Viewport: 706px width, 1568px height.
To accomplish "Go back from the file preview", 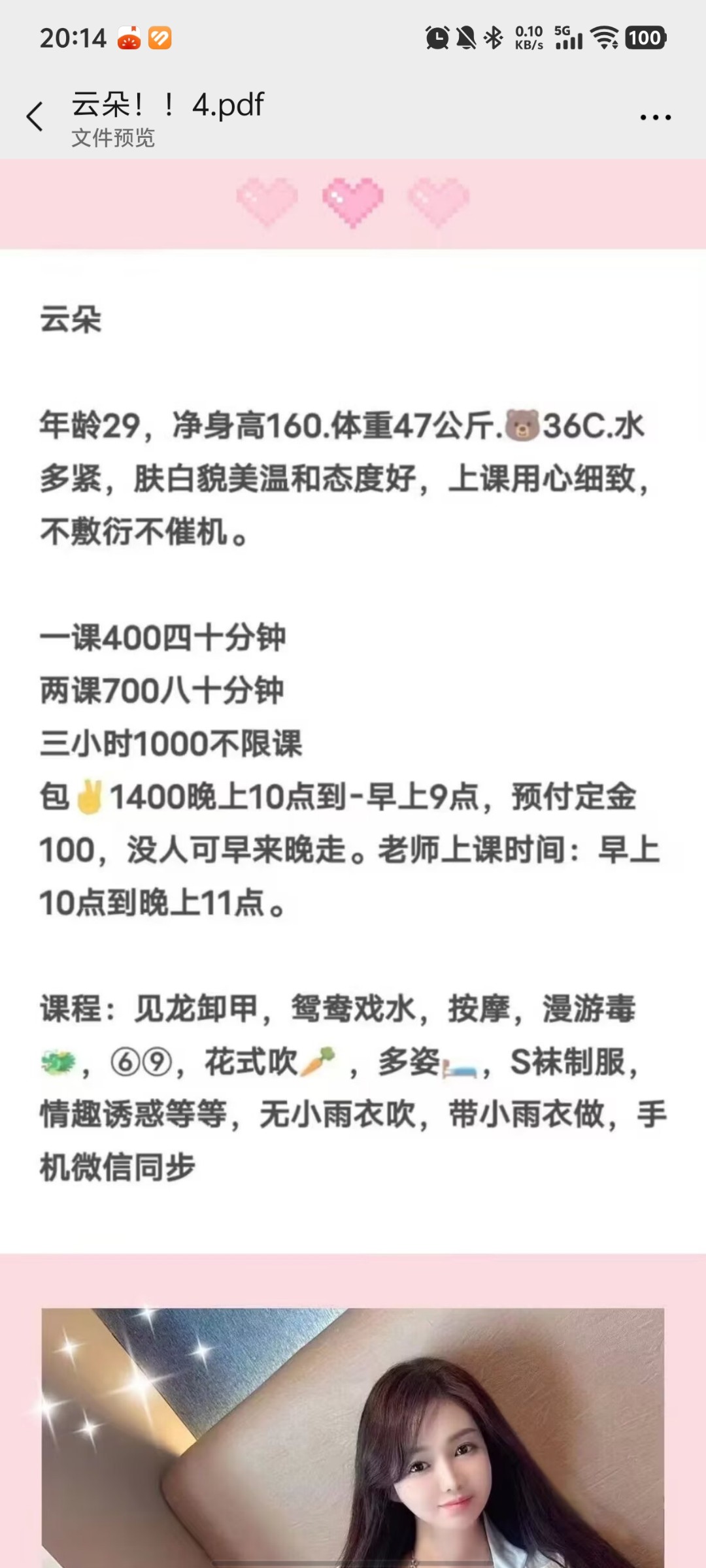I will (35, 117).
